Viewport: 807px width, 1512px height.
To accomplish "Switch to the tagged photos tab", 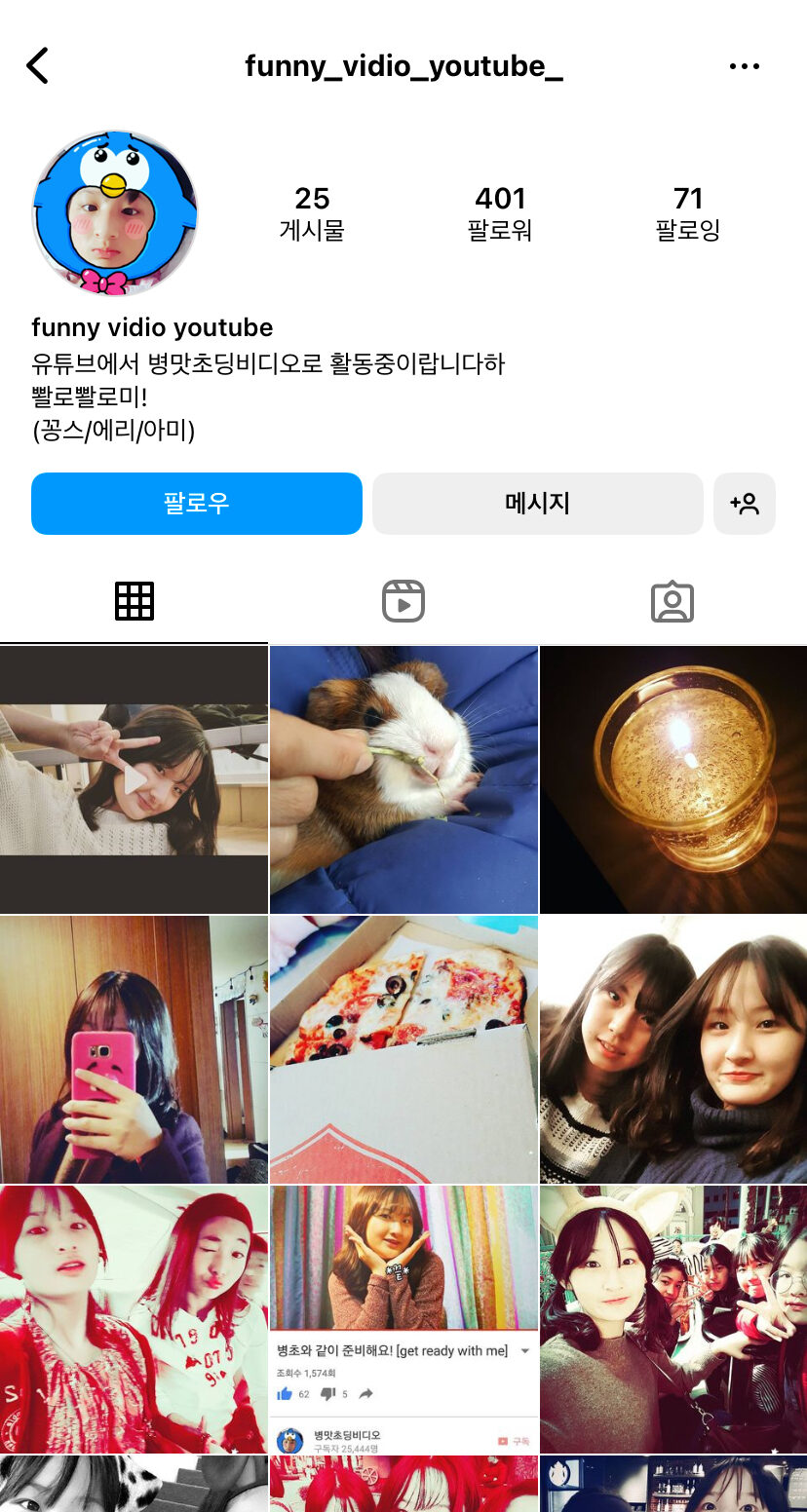I will tap(672, 601).
